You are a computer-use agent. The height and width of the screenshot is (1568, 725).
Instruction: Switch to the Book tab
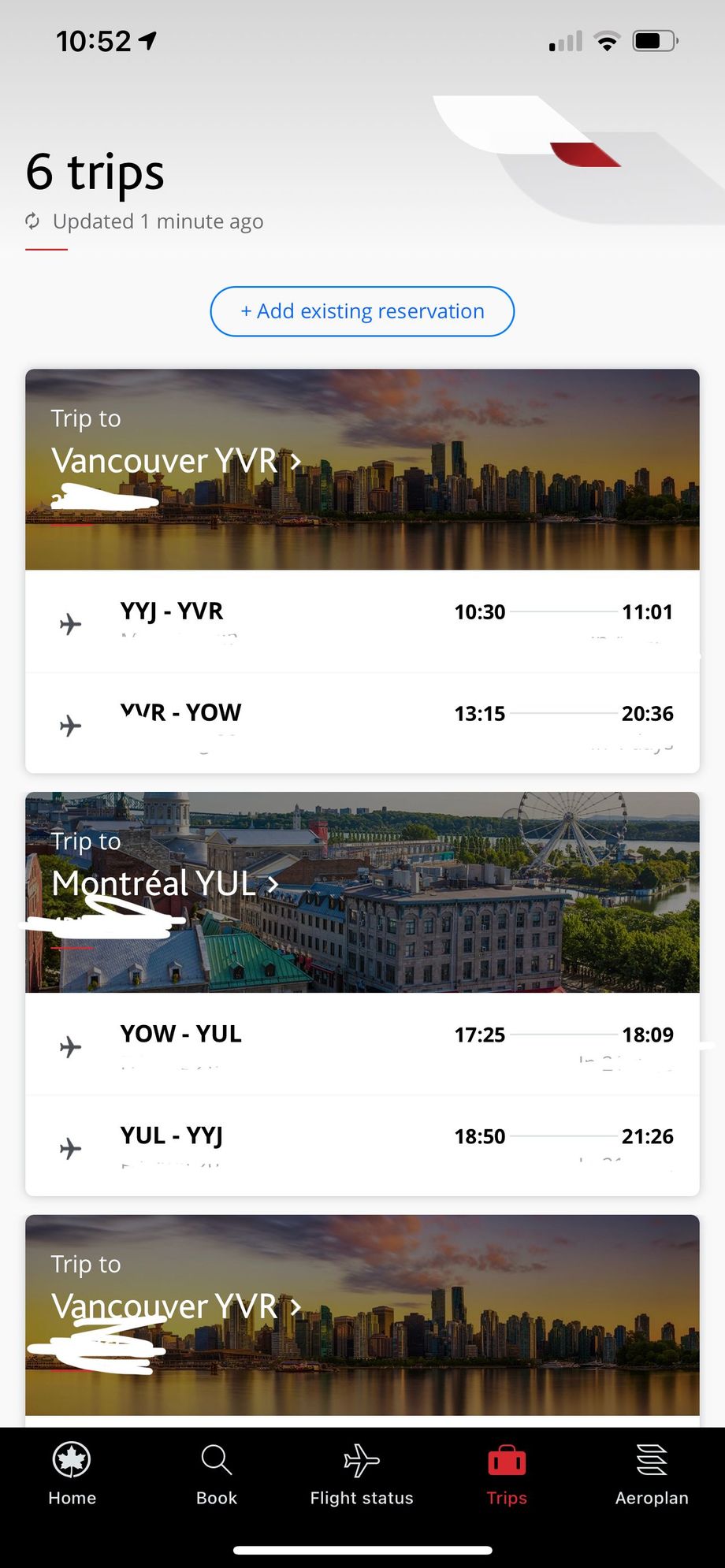coord(217,1474)
